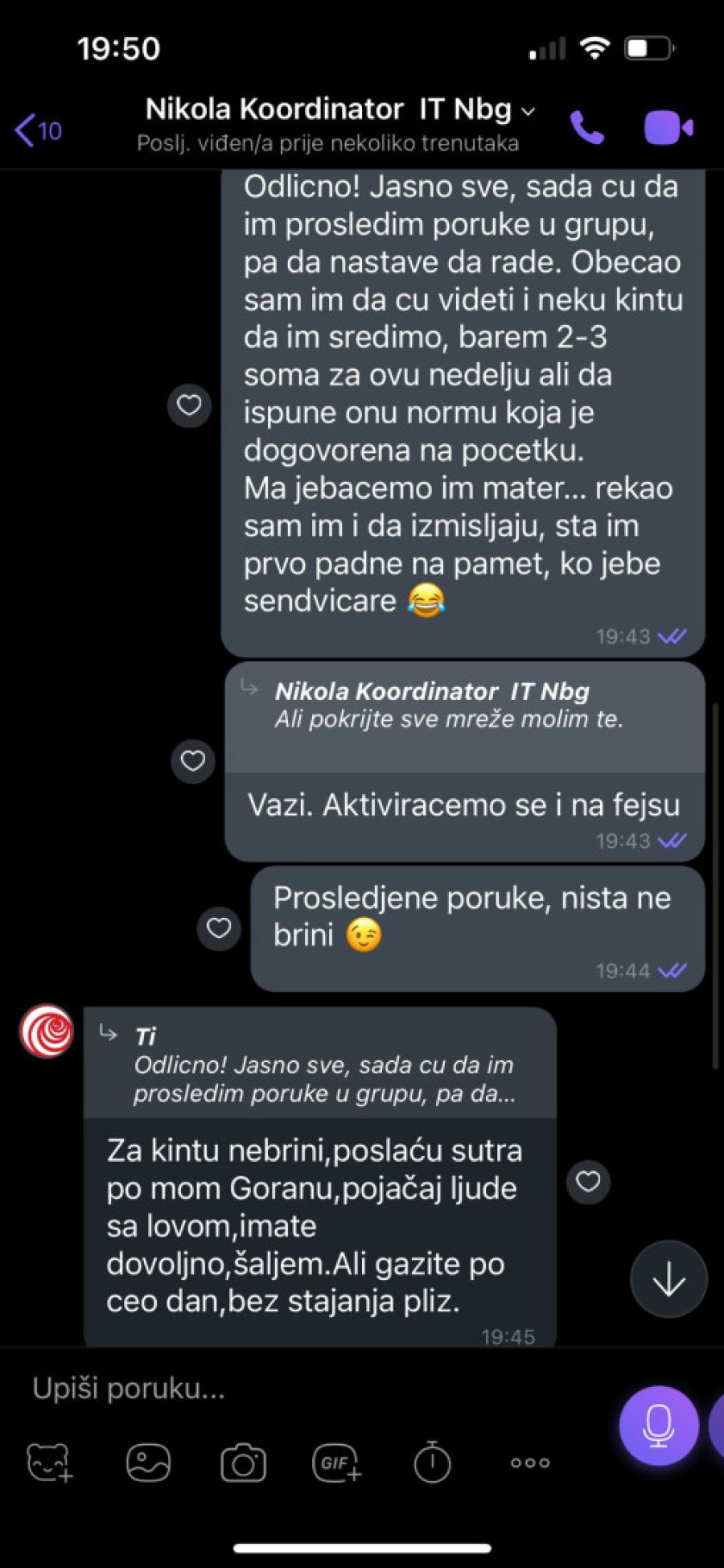Tap the reply arrow on the quoted 'Ti' message
Screen dimensions: 724x1568
coord(105,1034)
